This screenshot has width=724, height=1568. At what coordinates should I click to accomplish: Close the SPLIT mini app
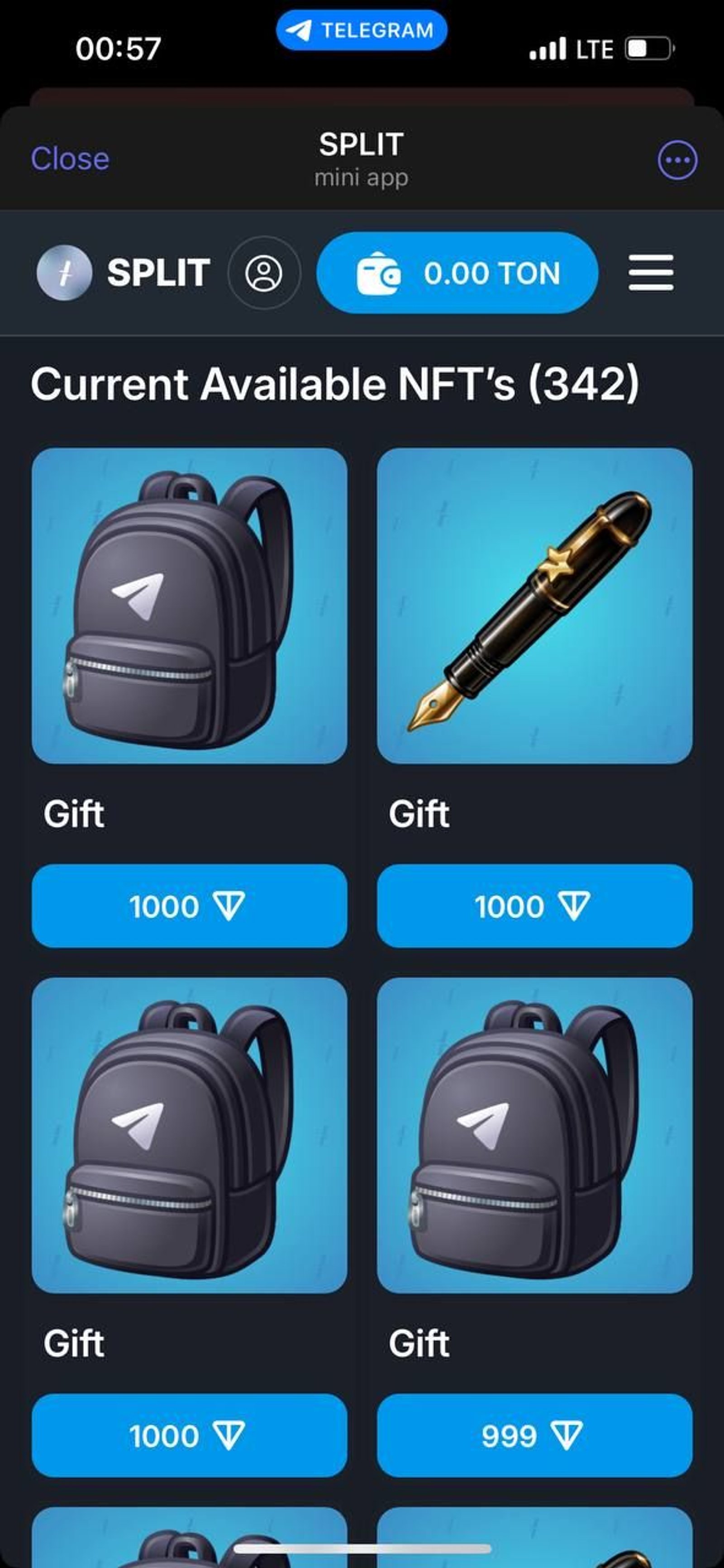[x=70, y=159]
